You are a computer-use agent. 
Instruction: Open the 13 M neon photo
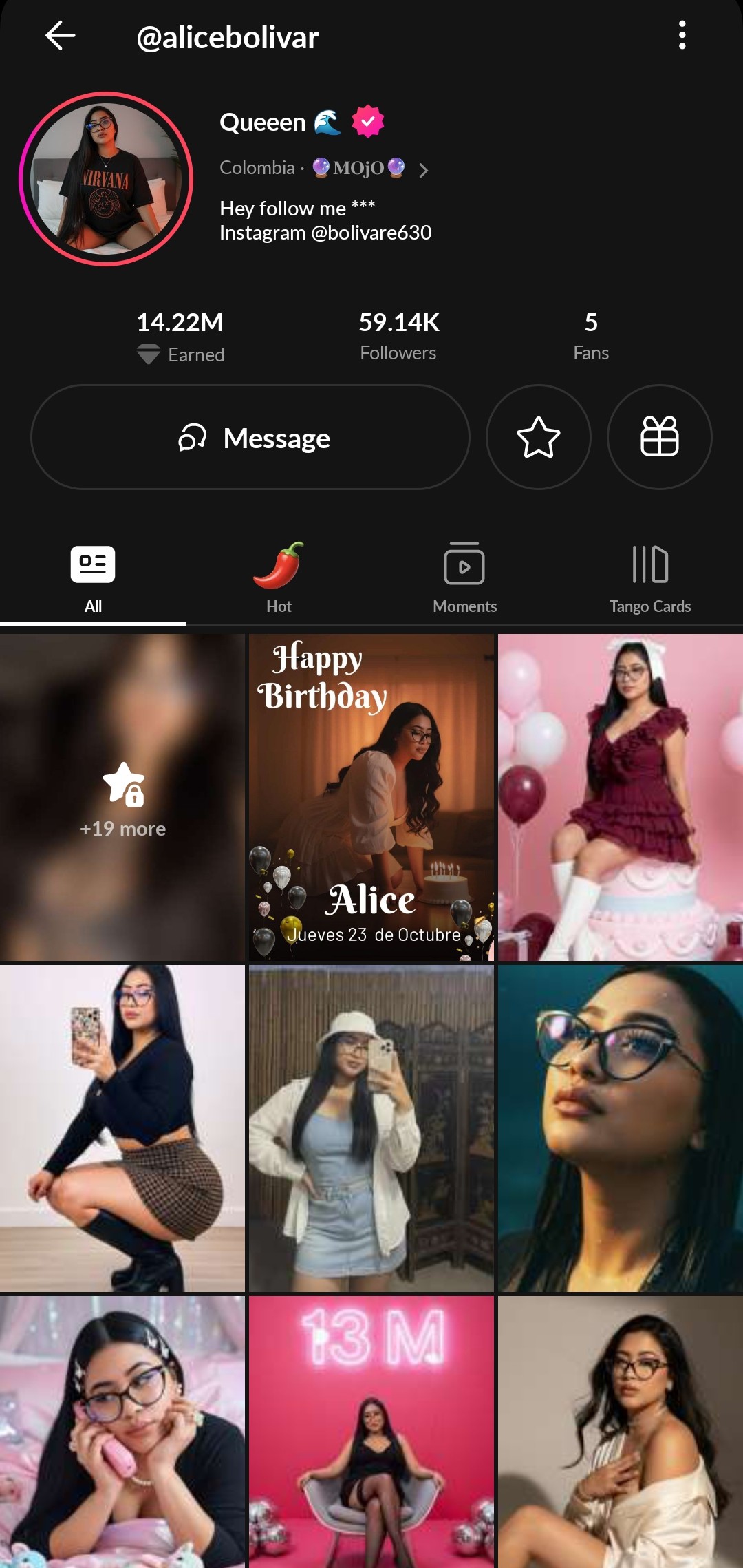coord(371,1432)
